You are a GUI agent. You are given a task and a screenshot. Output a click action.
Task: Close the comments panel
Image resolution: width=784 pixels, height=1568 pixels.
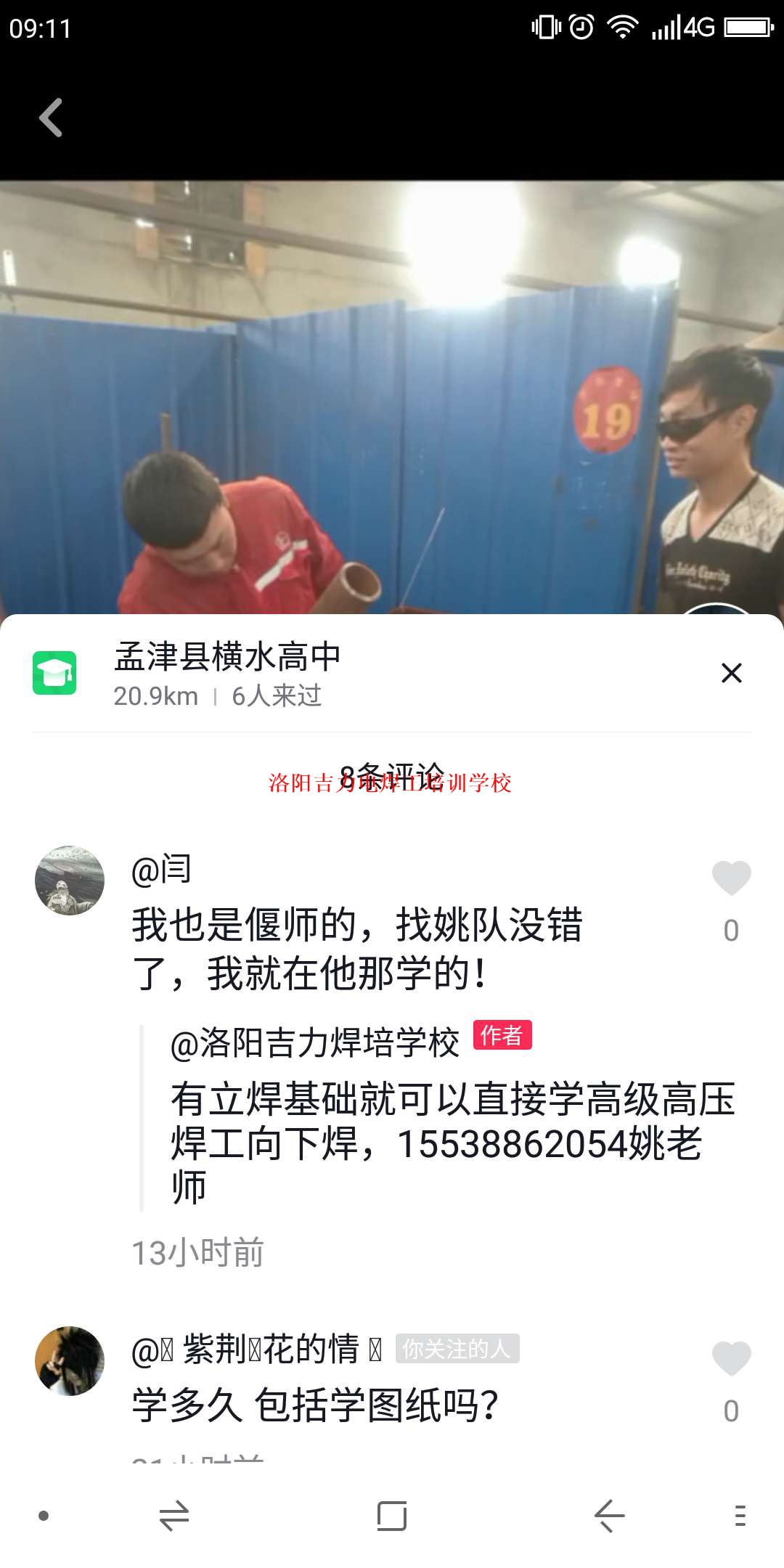[731, 673]
